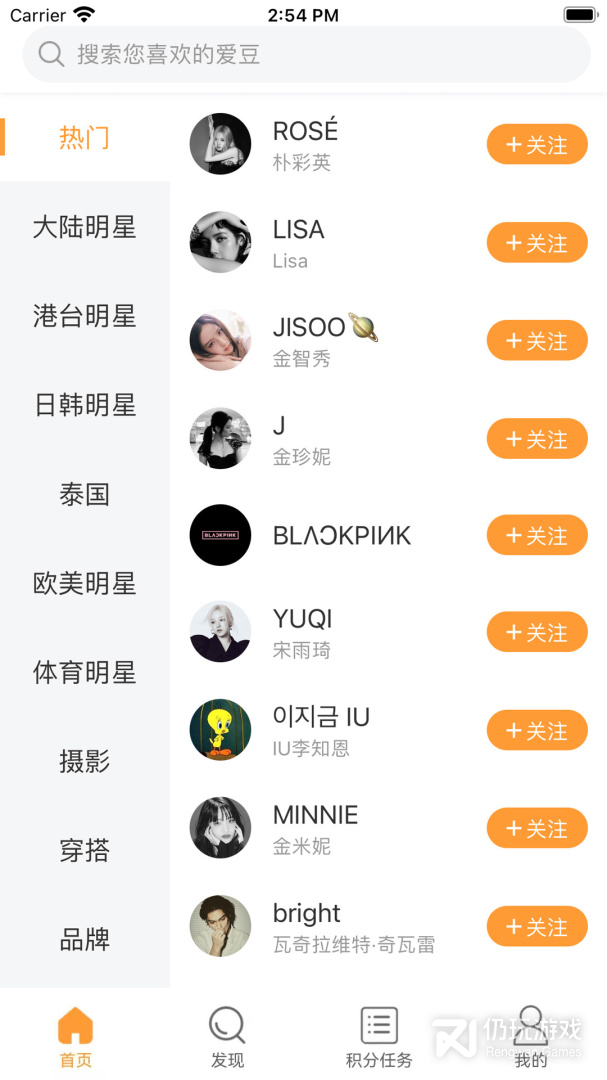This screenshot has height=1080, width=607.
Task: Follow YUQI 宋雨琦
Action: pyautogui.click(x=537, y=633)
